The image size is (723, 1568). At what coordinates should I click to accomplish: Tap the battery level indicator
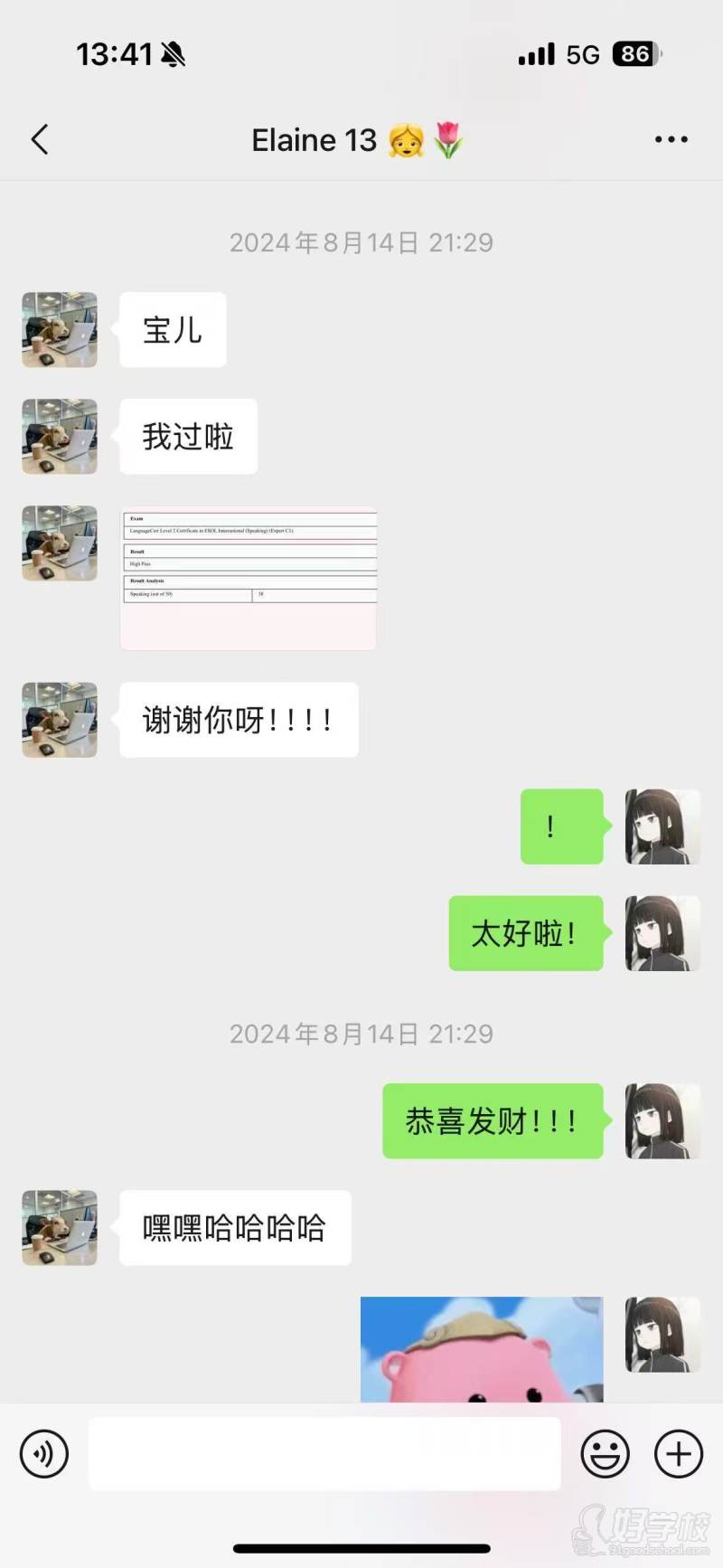[x=634, y=54]
